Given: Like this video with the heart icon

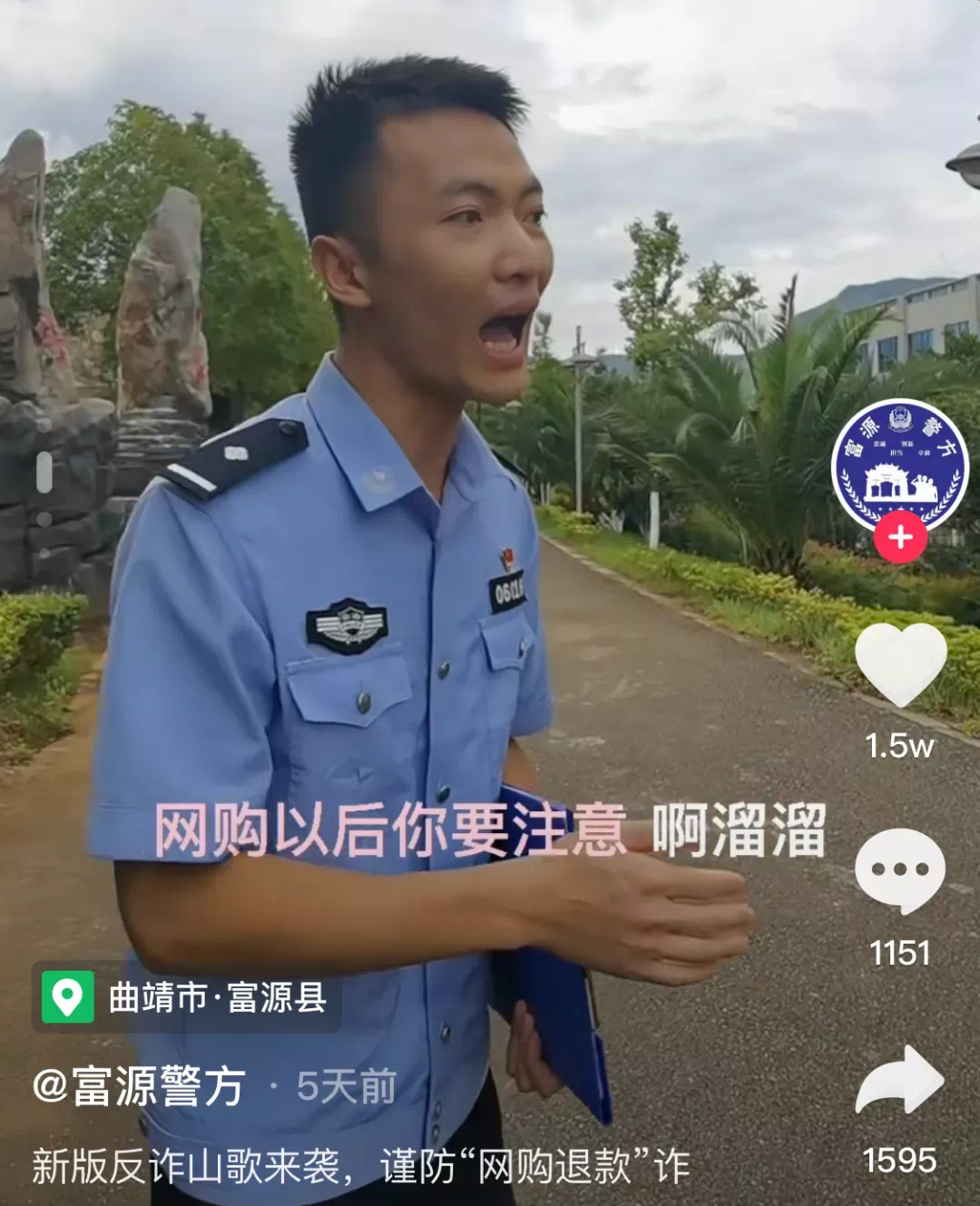Looking at the screenshot, I should point(900,665).
